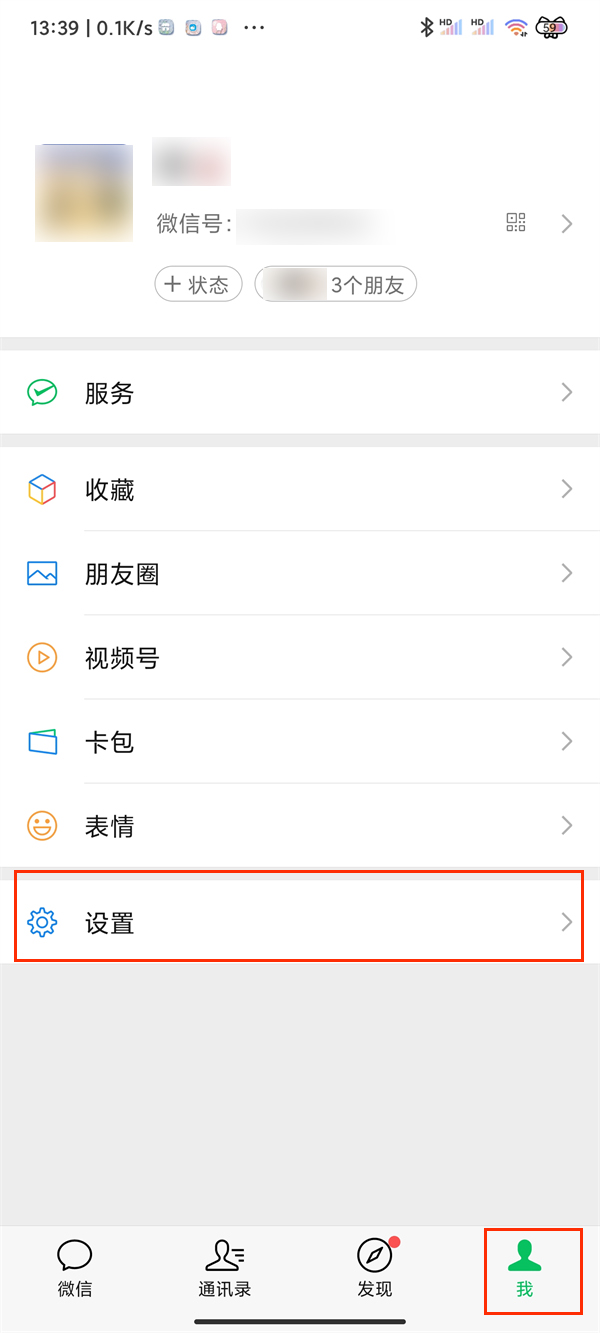Viewport: 600px width, 1333px height.
Task: Tap the + 状态 status button
Action: tap(198, 285)
